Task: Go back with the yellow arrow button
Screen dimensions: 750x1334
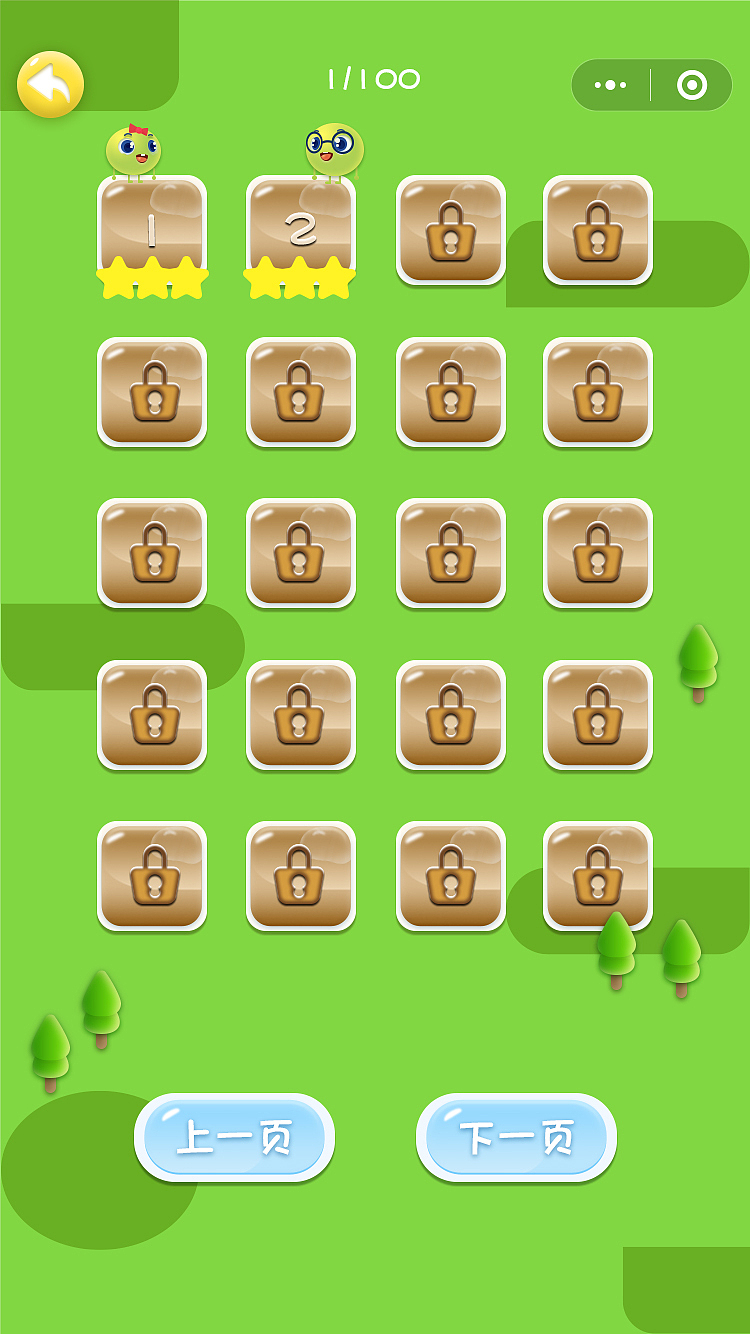Action: (x=50, y=84)
